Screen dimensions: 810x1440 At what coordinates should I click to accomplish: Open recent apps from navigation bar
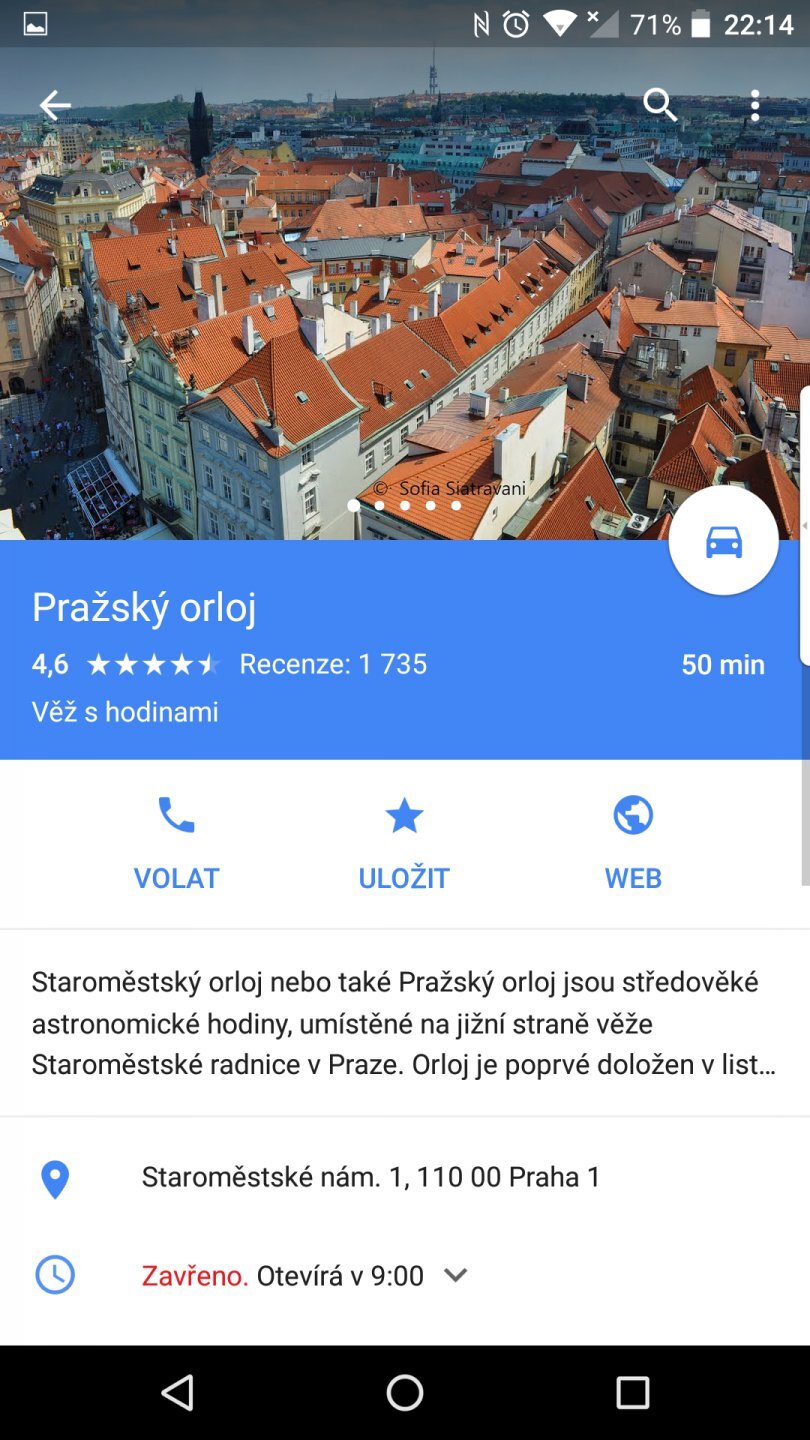[x=632, y=1392]
